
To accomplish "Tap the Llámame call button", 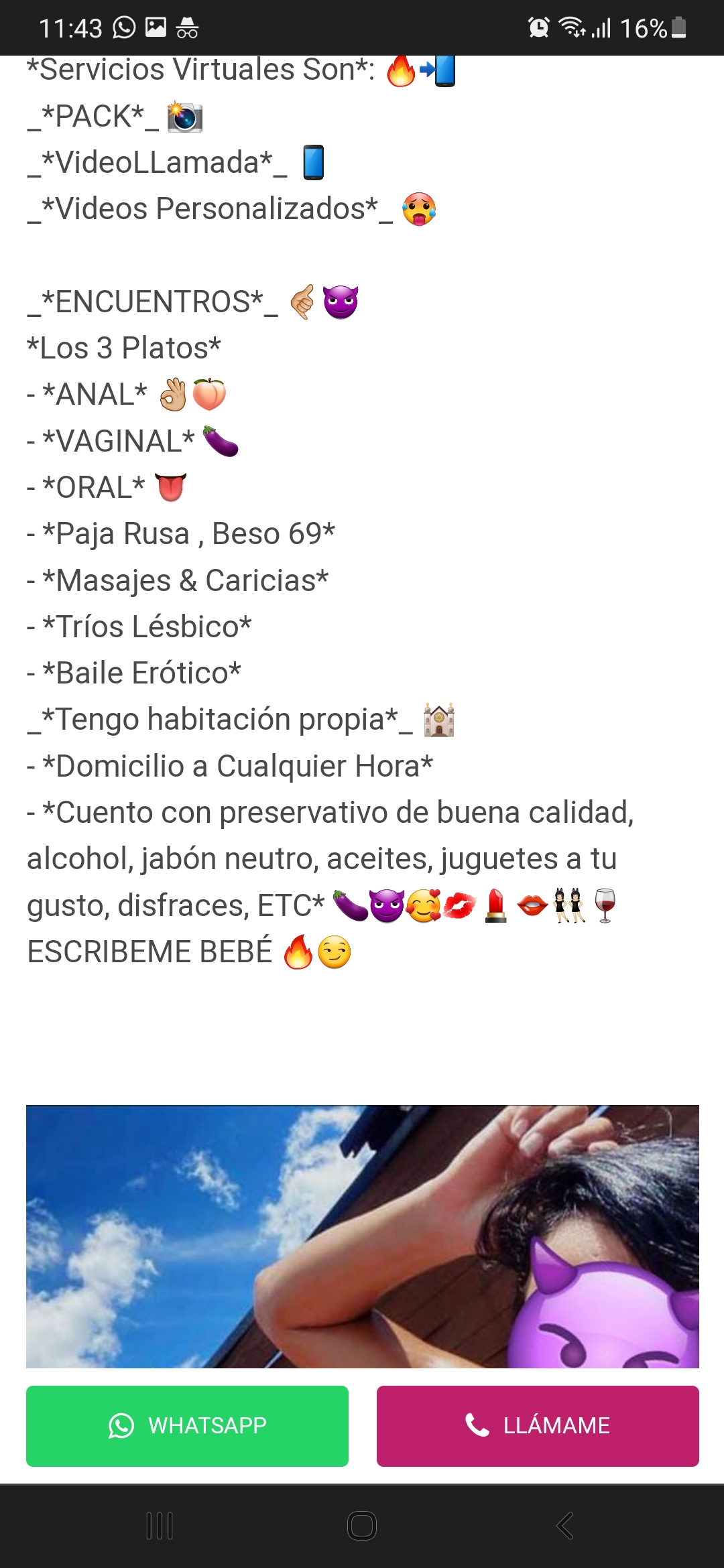I will click(537, 1425).
